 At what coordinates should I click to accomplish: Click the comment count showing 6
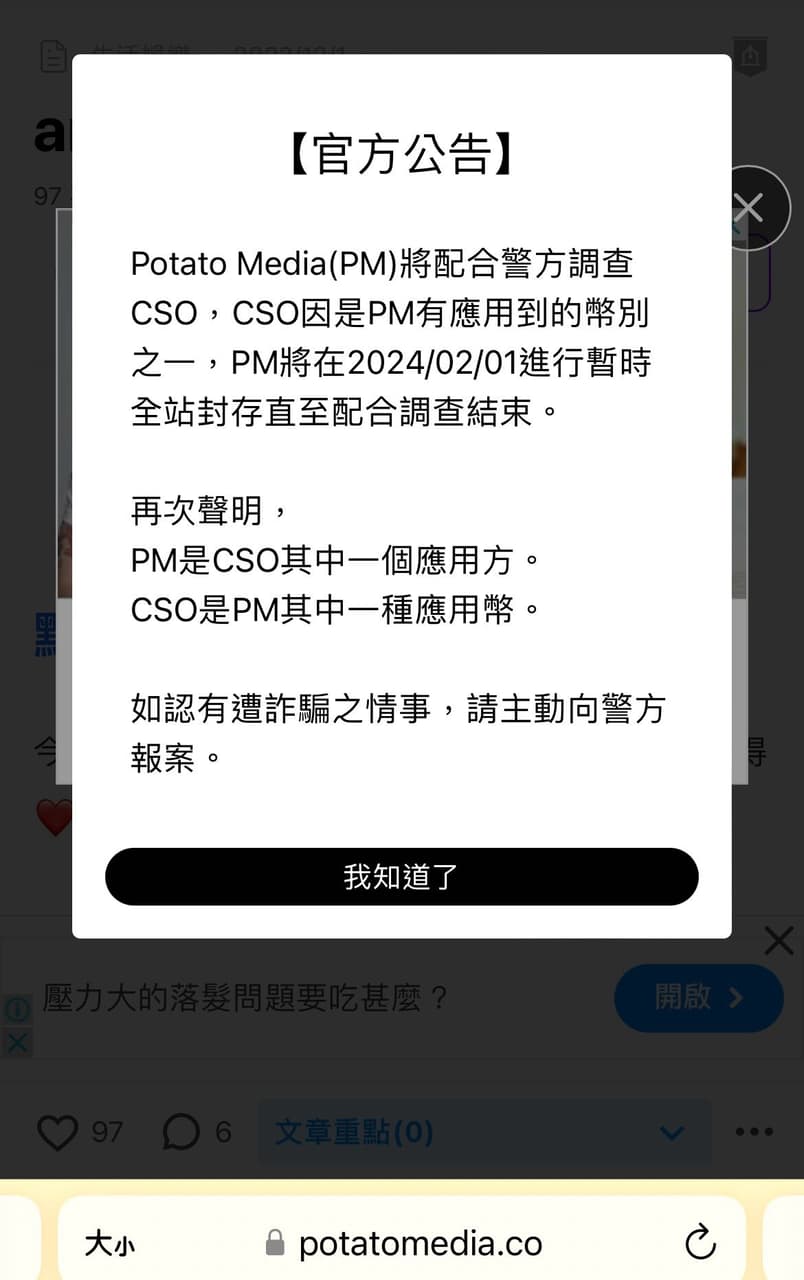[222, 1131]
